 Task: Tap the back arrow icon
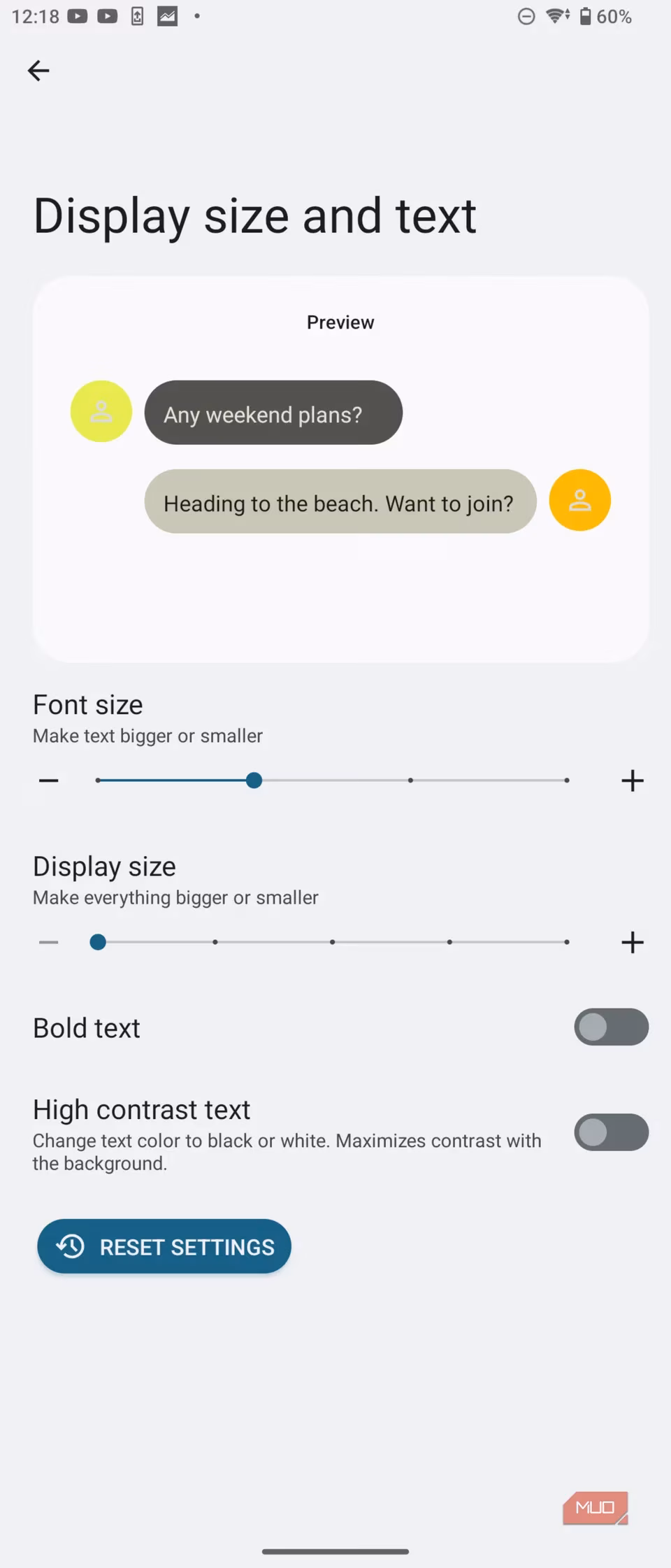[38, 70]
